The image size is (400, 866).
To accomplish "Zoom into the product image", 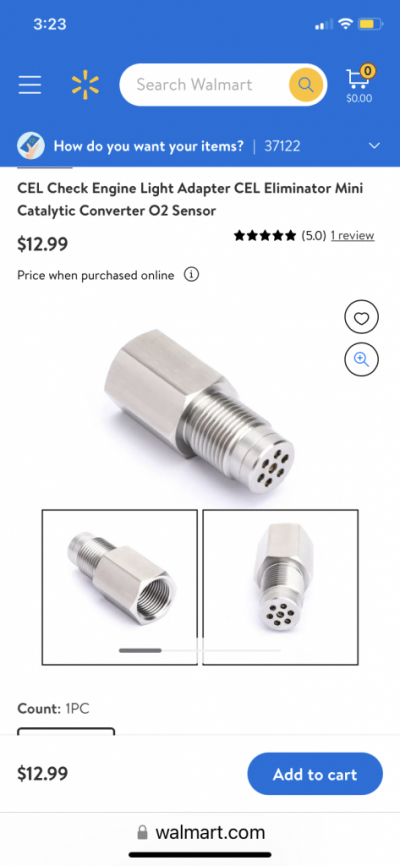I will click(x=361, y=360).
